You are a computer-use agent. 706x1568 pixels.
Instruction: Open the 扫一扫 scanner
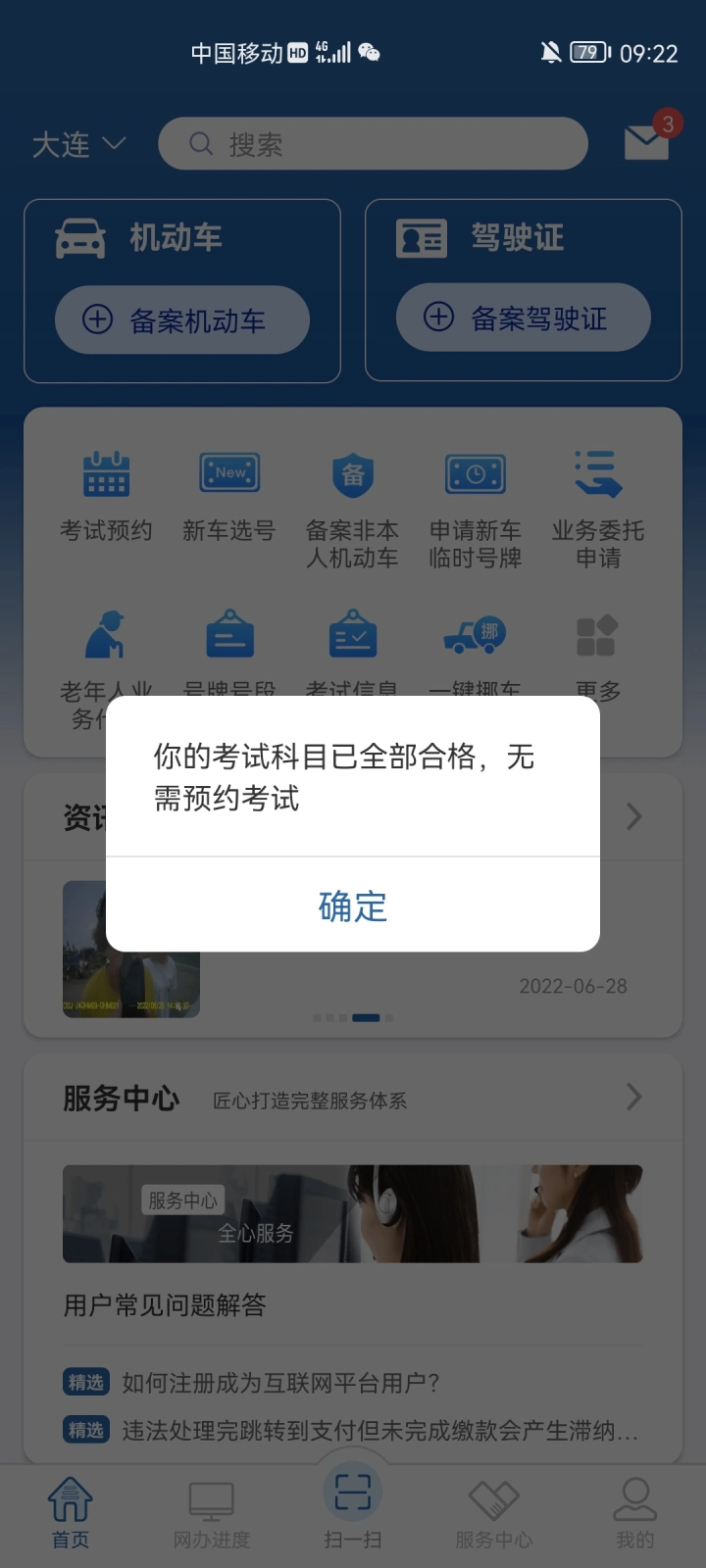pos(353,1509)
